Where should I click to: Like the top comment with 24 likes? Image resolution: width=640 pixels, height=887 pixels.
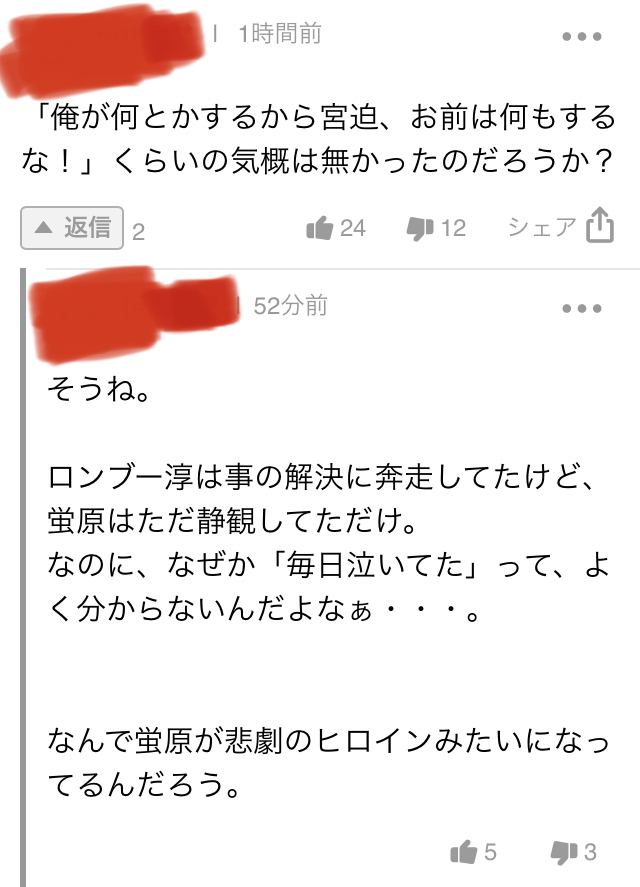click(320, 228)
